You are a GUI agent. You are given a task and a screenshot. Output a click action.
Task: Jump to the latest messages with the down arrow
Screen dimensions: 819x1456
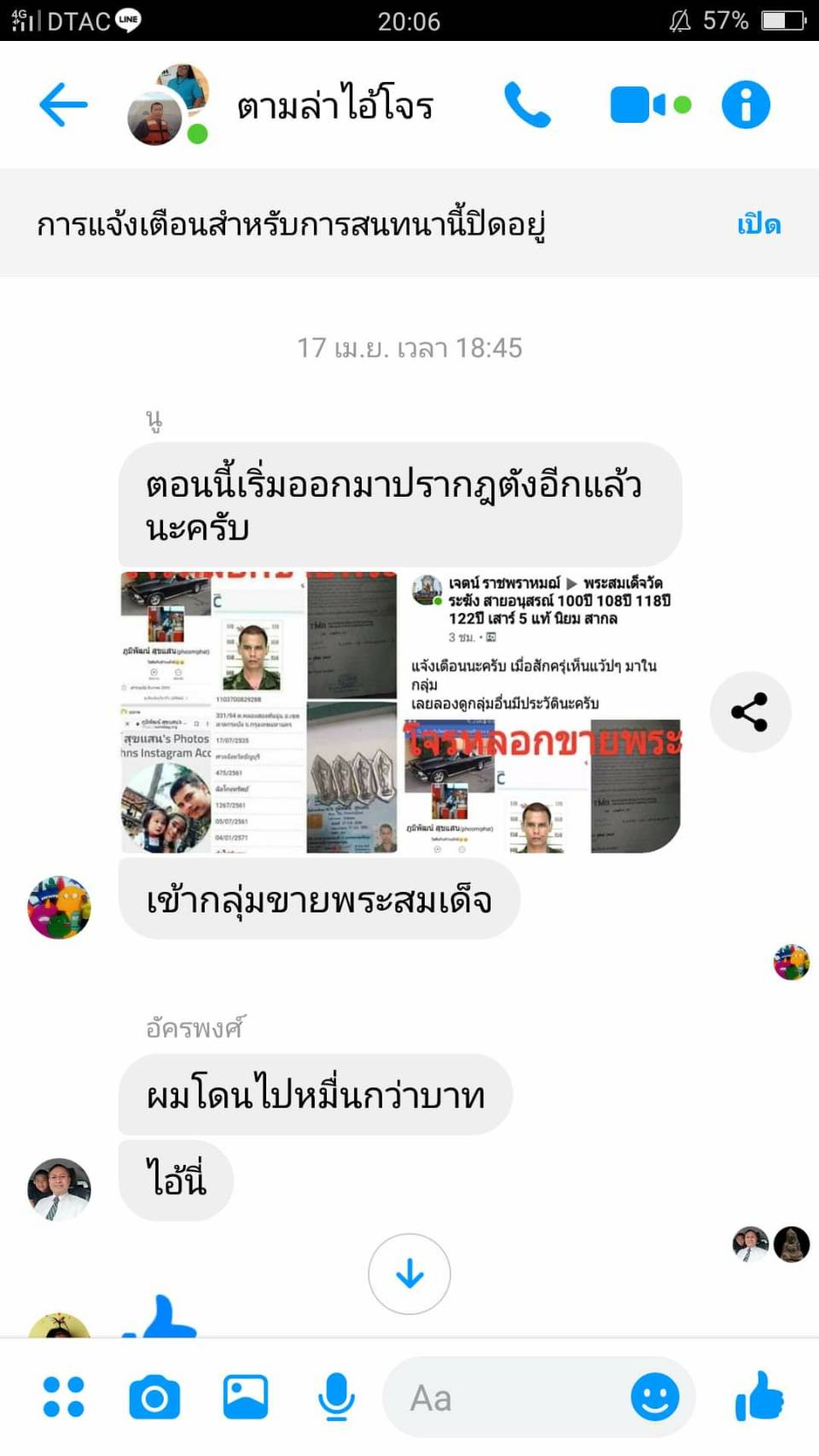click(409, 1273)
